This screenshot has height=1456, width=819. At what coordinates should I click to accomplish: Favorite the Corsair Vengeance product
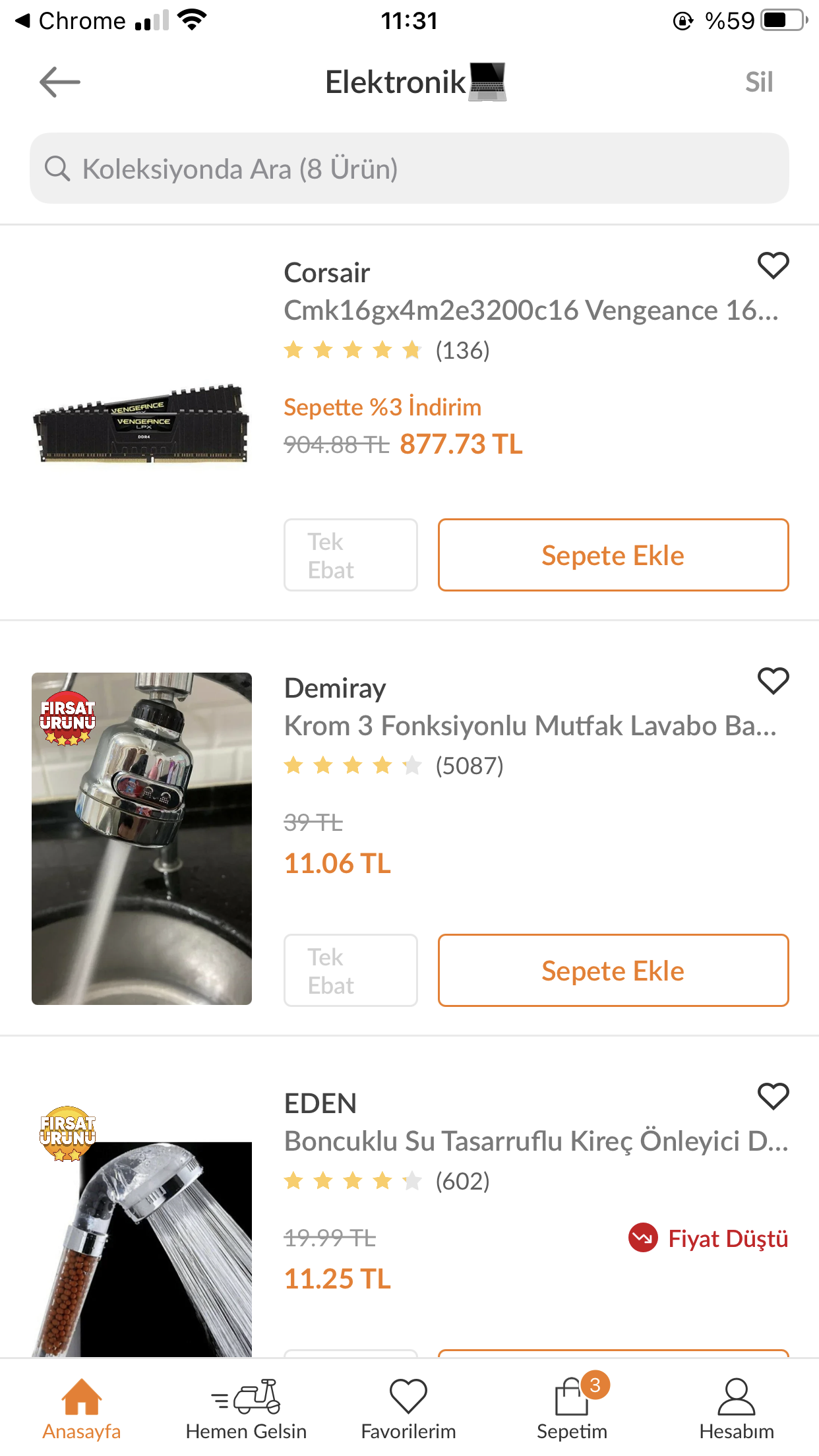click(x=773, y=266)
